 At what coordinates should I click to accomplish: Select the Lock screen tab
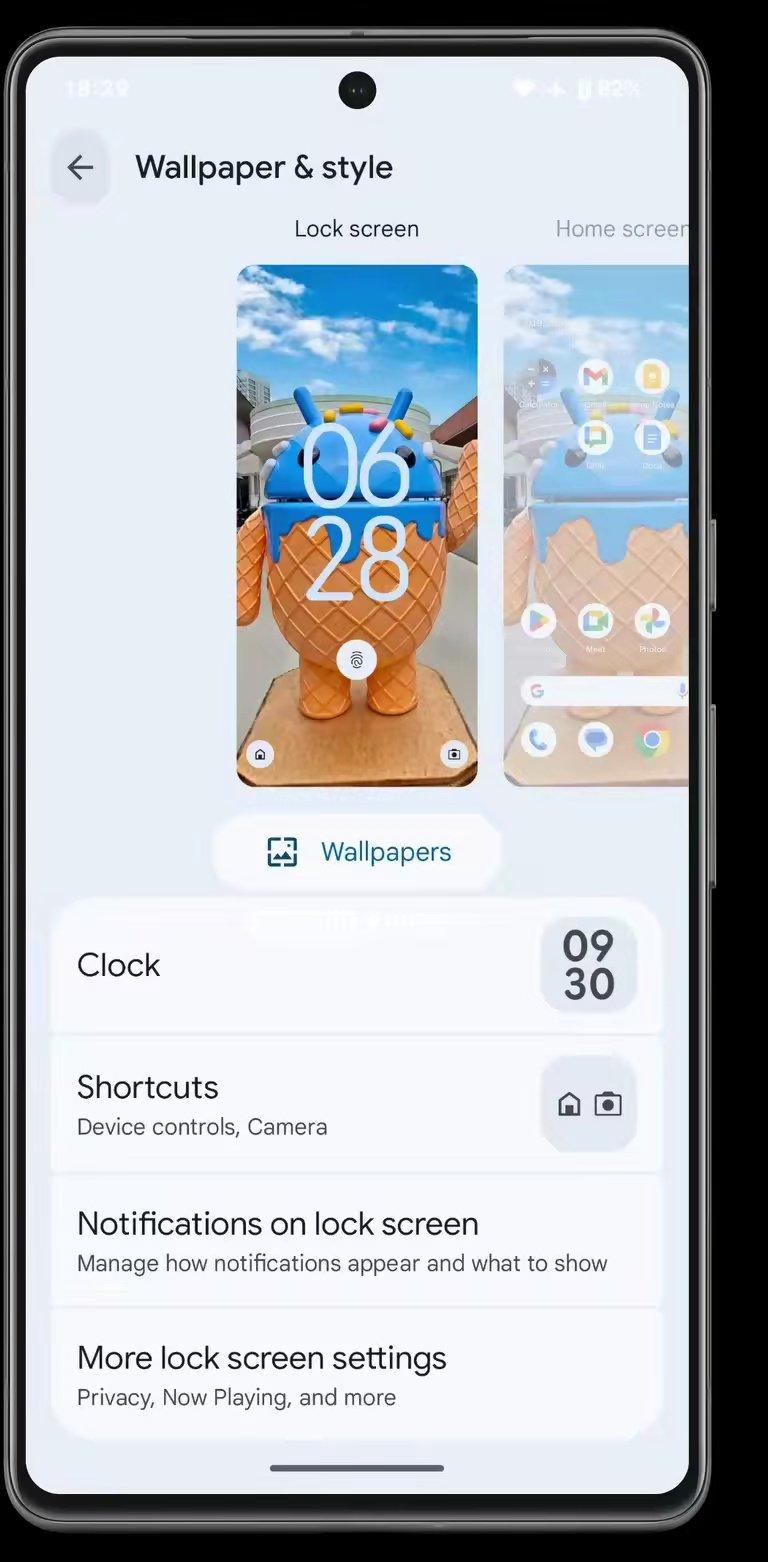pyautogui.click(x=356, y=229)
